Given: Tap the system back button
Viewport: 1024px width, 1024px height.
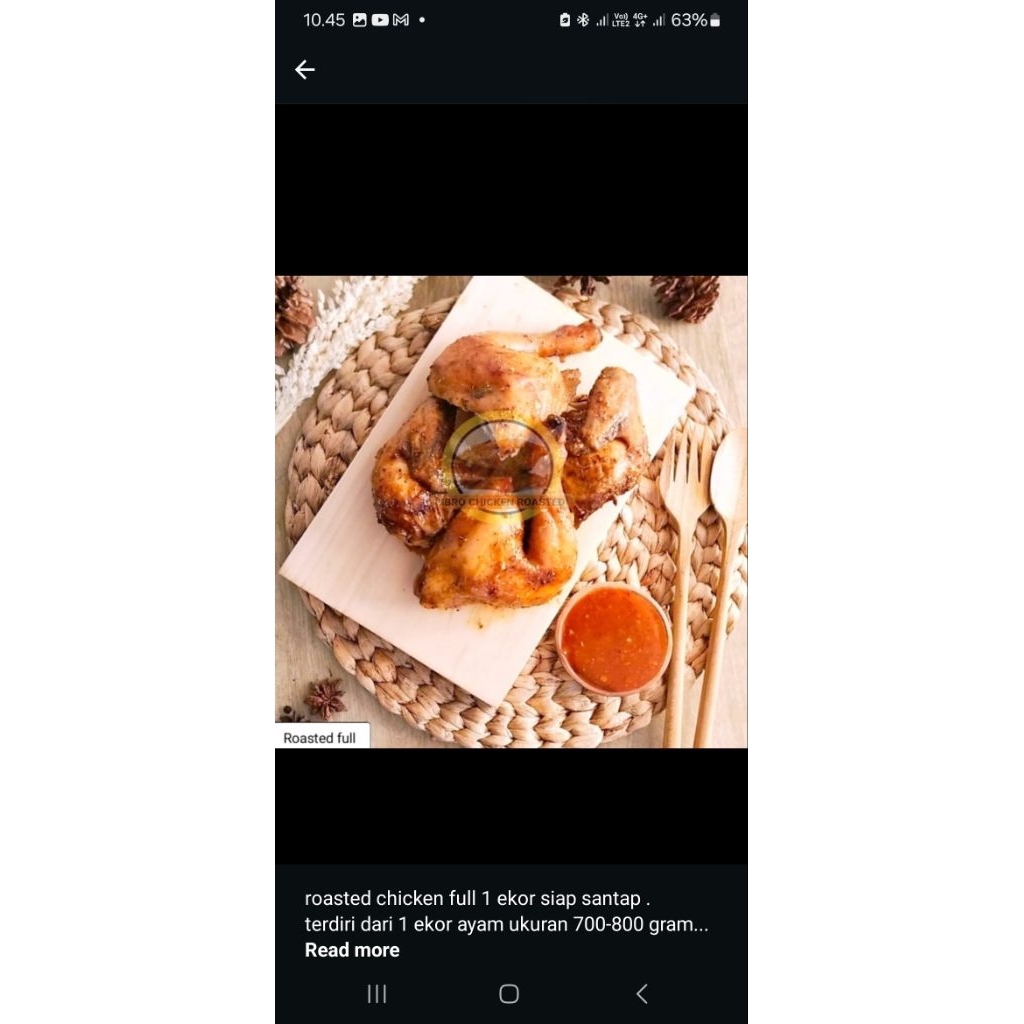Looking at the screenshot, I should 642,993.
